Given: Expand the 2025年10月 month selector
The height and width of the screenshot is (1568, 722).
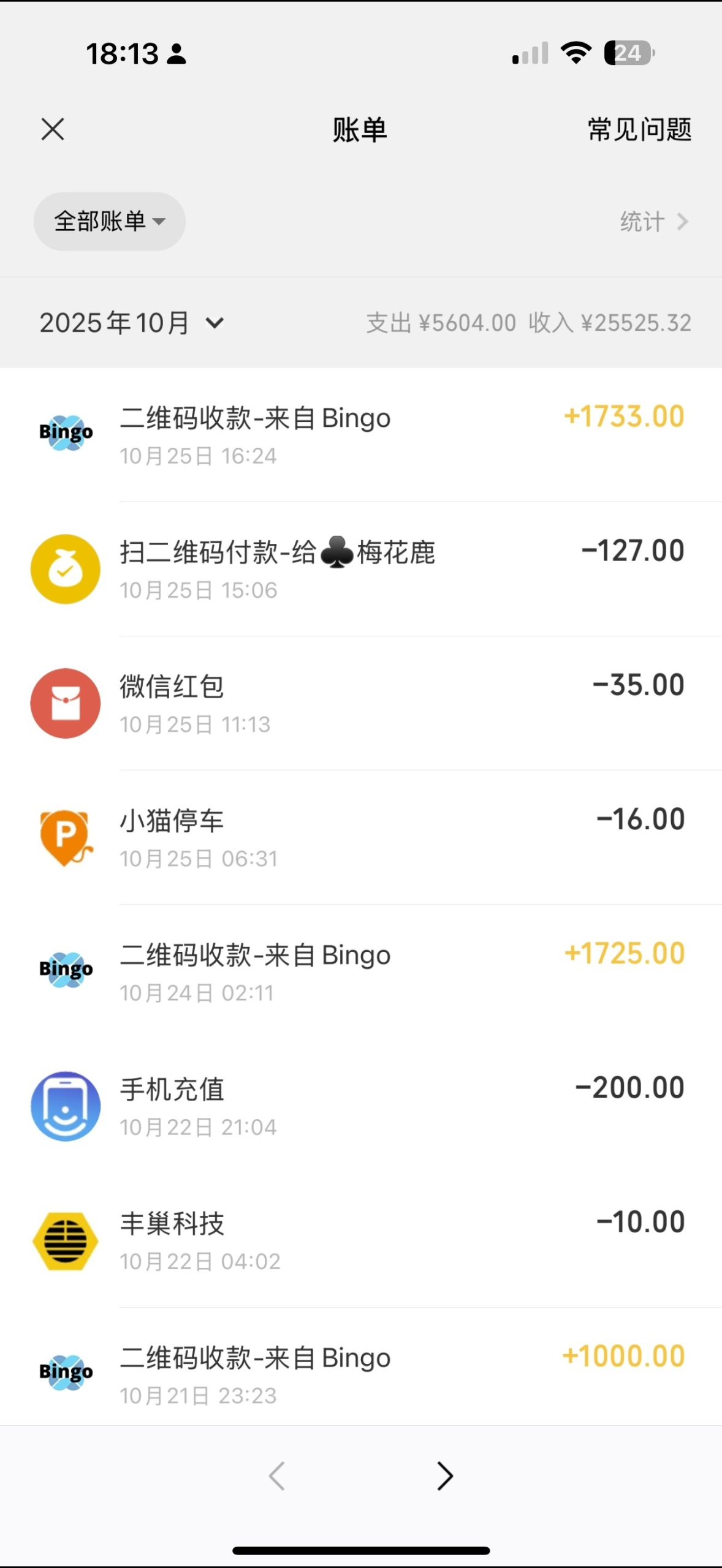Looking at the screenshot, I should 130,323.
